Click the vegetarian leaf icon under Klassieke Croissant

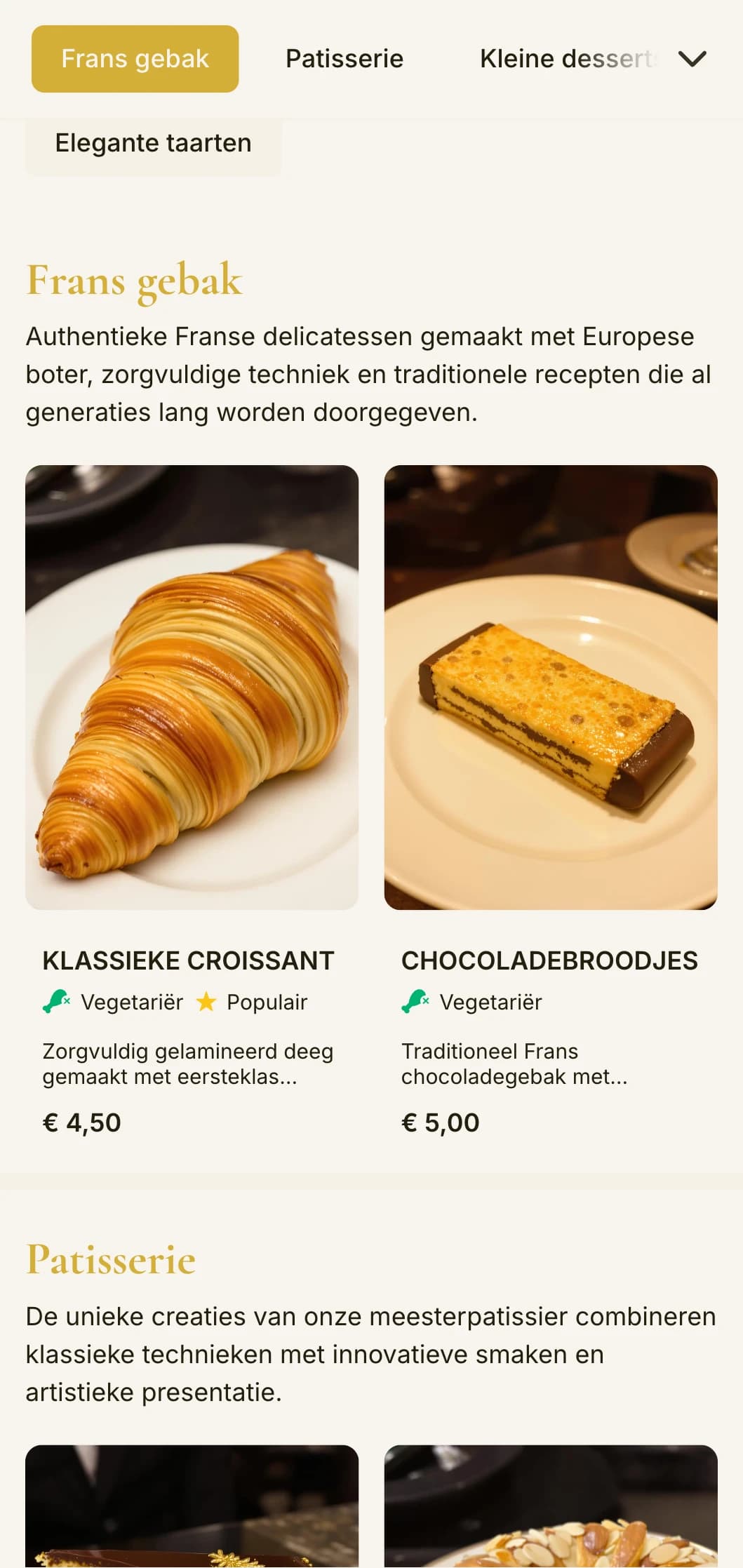[57, 1003]
